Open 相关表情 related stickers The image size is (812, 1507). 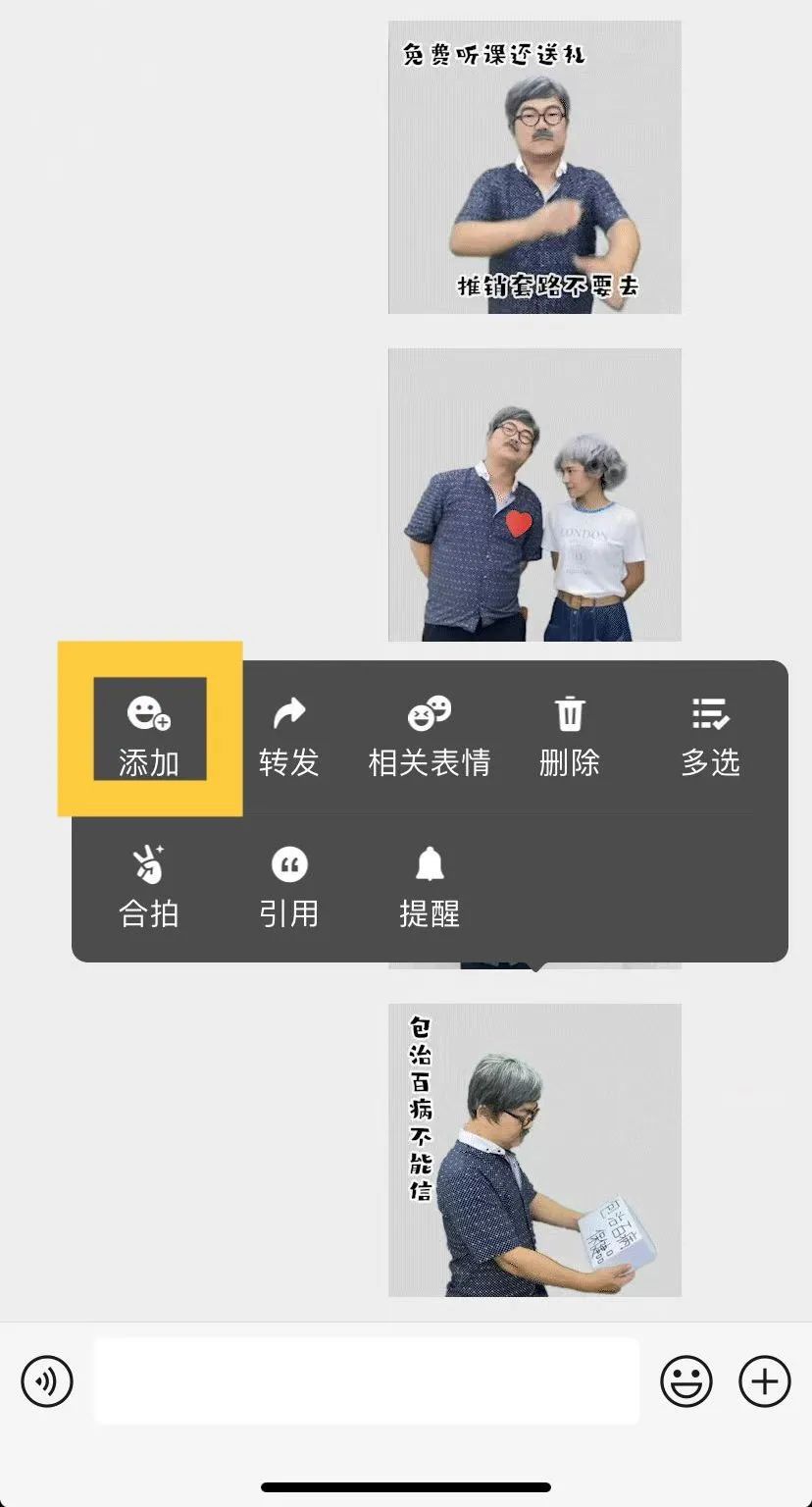point(429,736)
